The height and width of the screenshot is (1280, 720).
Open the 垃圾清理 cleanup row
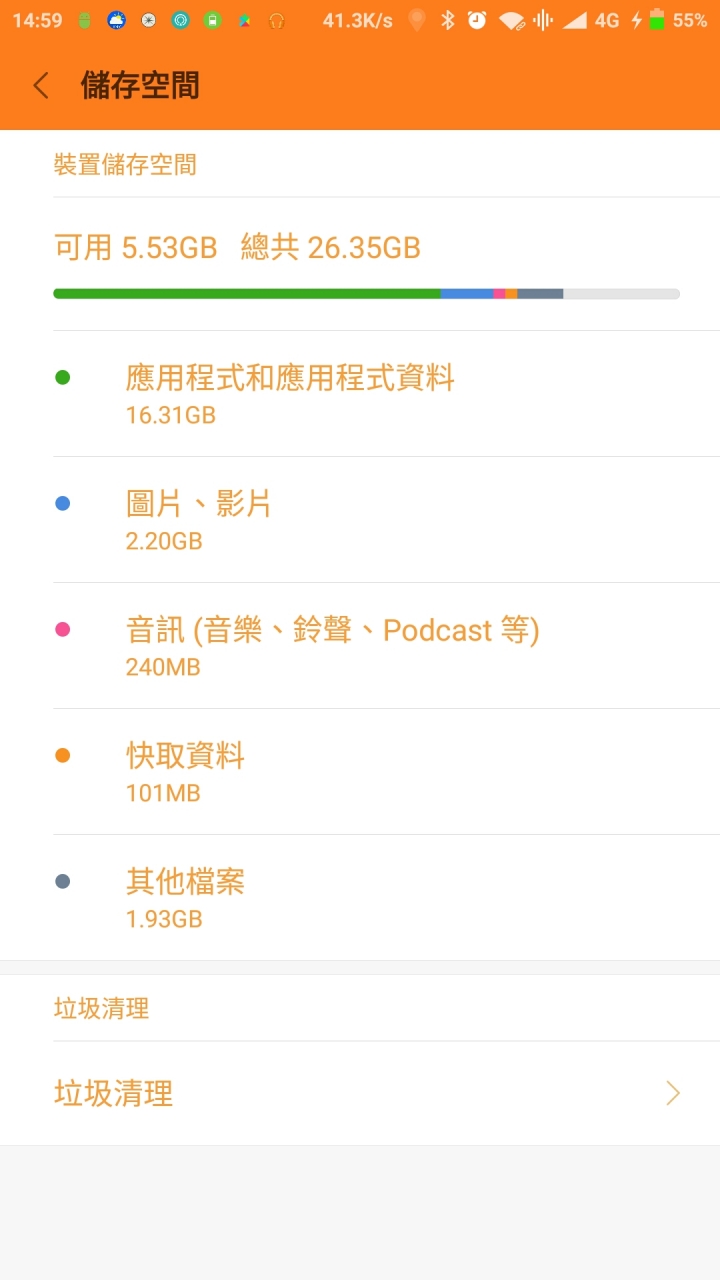tap(360, 1093)
